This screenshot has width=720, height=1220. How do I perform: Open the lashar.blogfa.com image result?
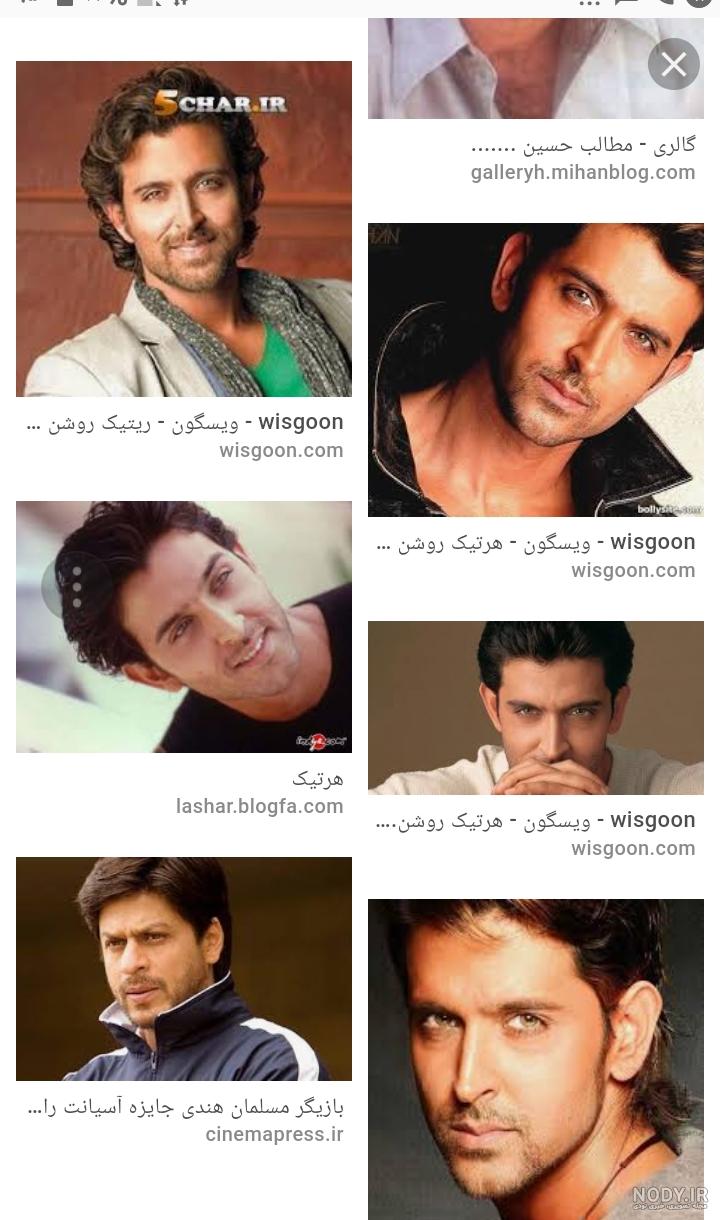[184, 627]
